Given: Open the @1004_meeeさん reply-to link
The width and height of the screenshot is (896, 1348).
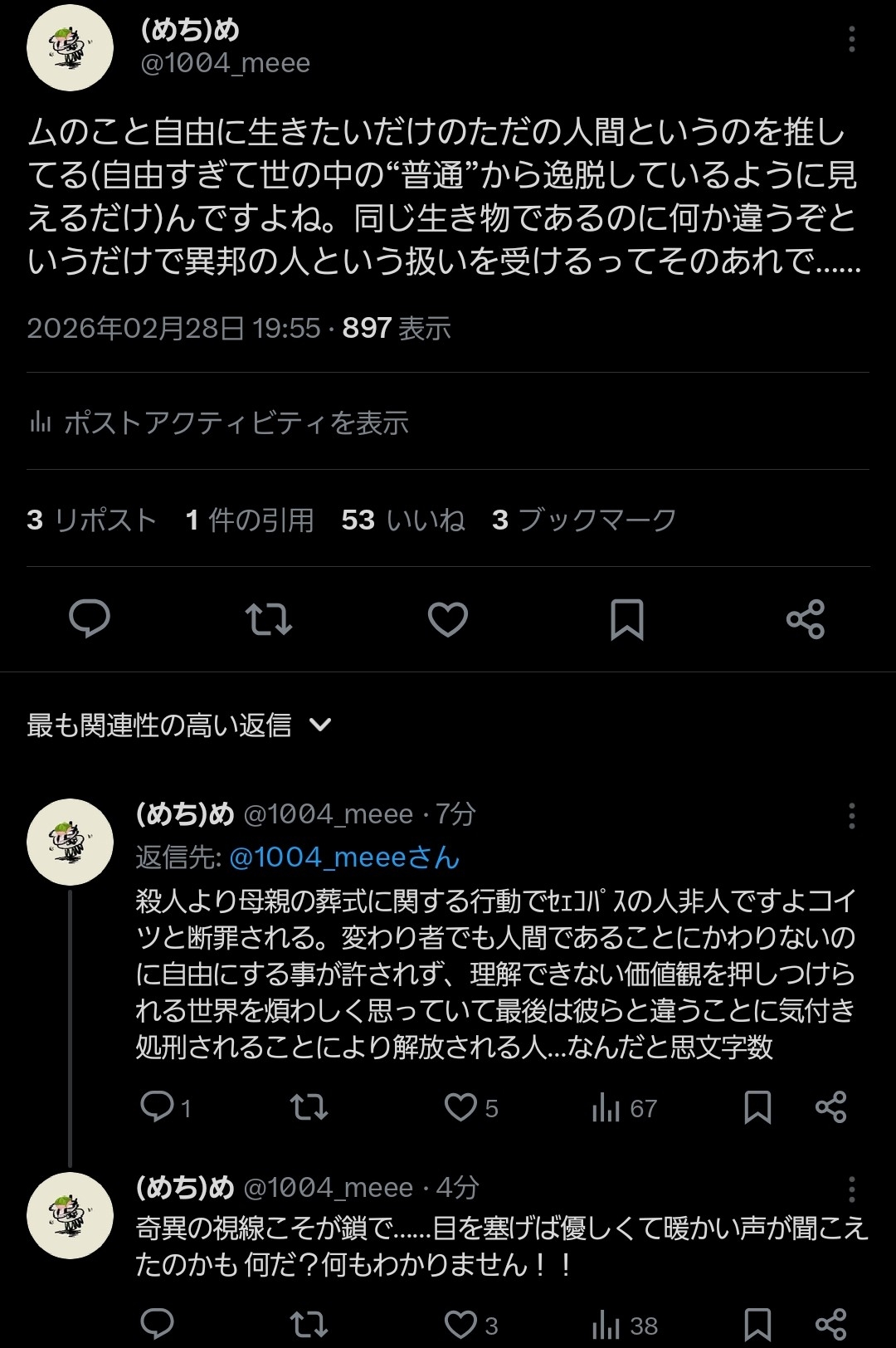Looking at the screenshot, I should click(343, 857).
